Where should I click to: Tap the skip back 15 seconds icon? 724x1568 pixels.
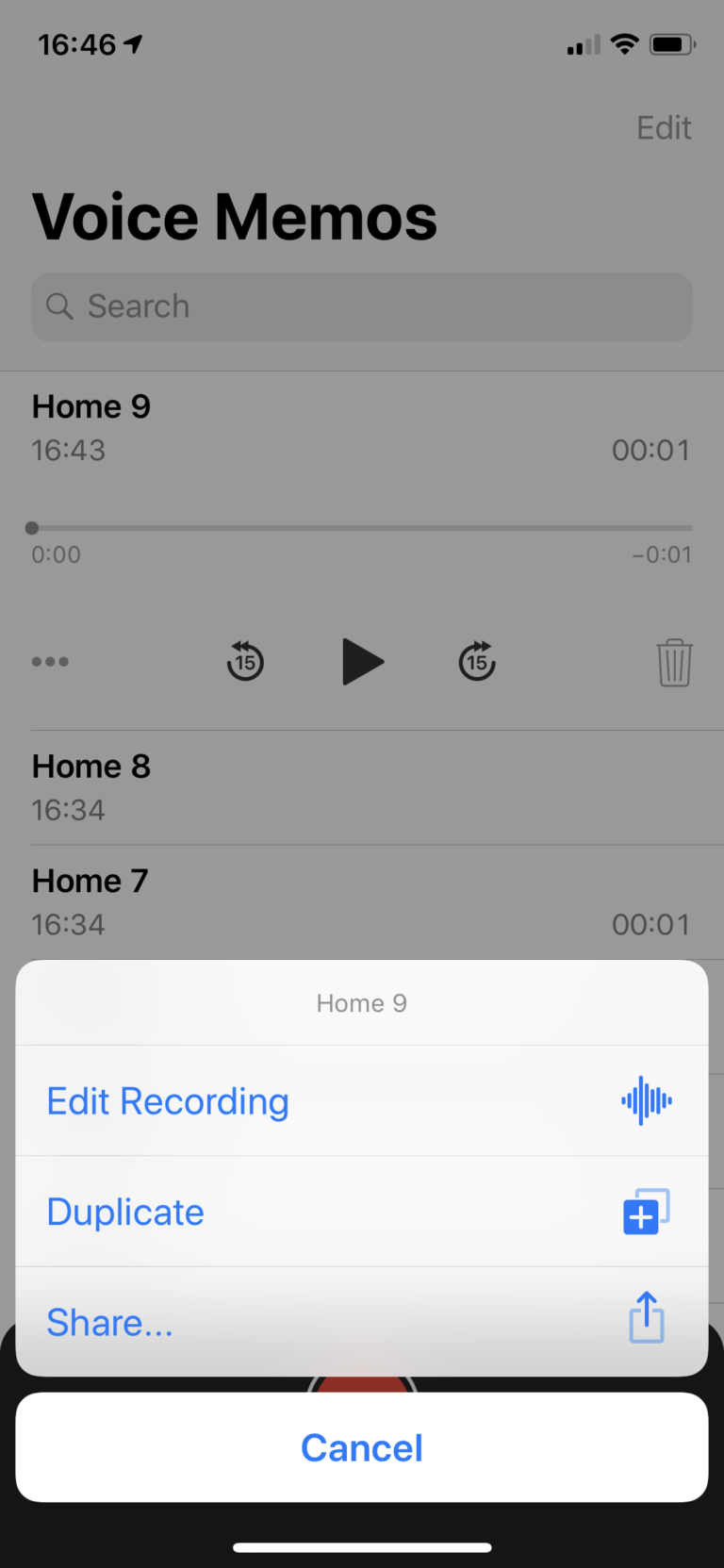(x=245, y=661)
